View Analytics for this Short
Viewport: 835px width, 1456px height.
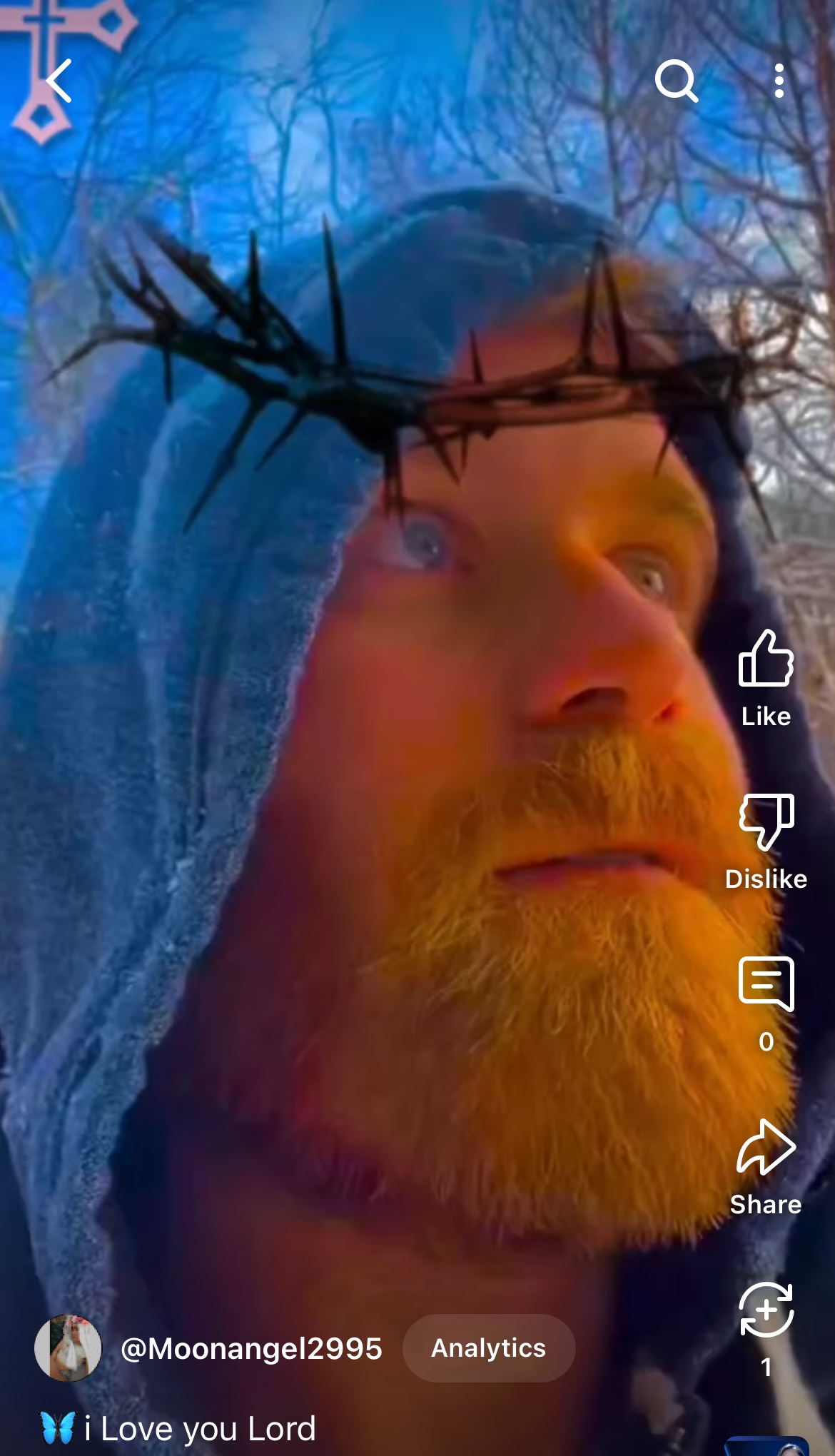pos(489,1348)
